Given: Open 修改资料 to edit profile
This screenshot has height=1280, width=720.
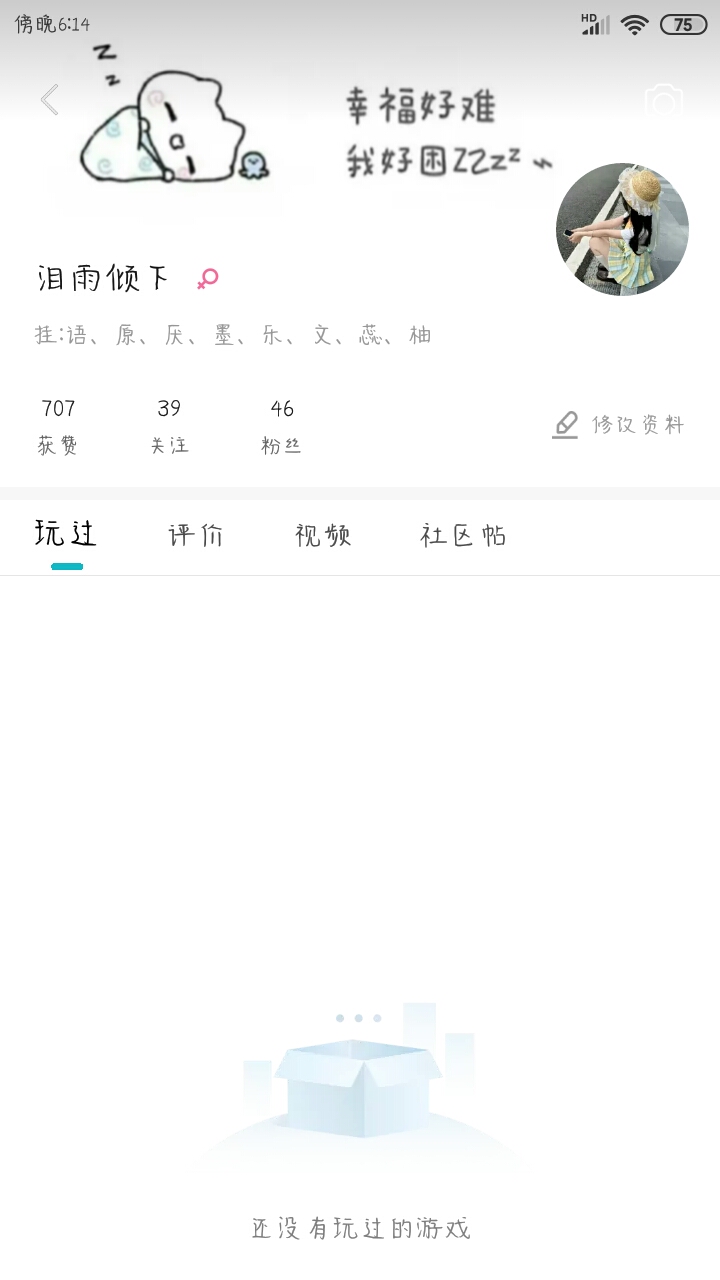Looking at the screenshot, I should point(638,424).
